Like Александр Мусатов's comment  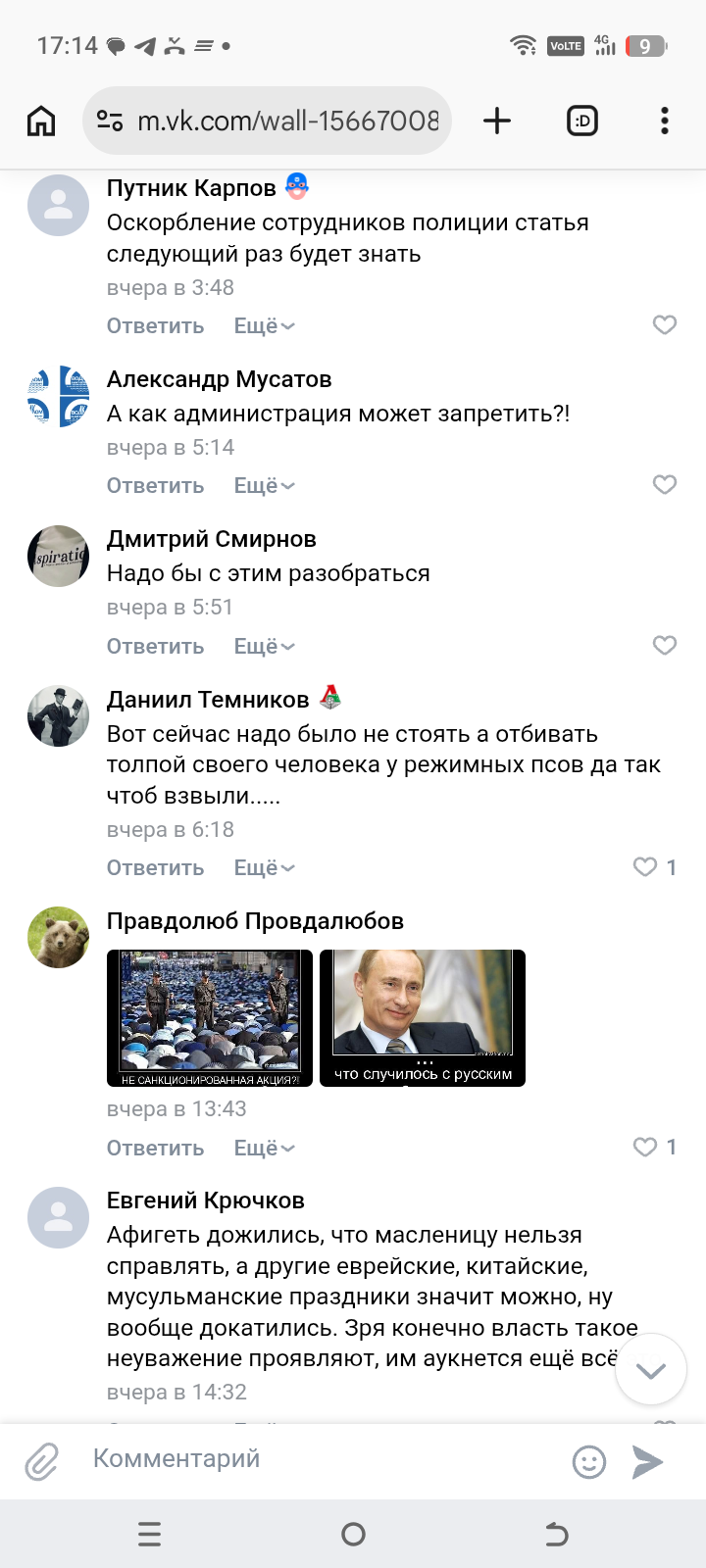665,484
